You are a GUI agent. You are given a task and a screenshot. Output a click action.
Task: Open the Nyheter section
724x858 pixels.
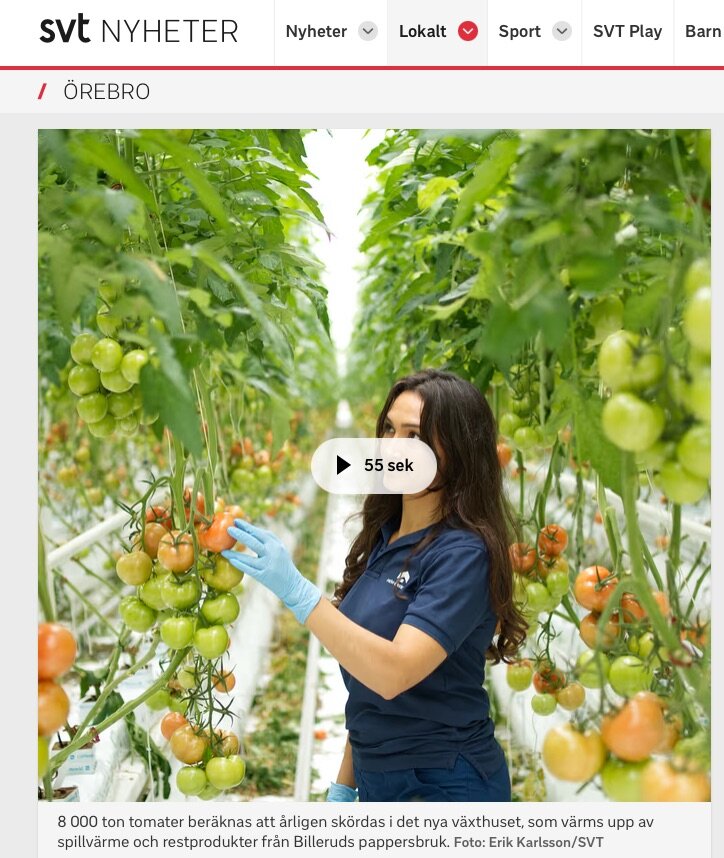tap(316, 32)
